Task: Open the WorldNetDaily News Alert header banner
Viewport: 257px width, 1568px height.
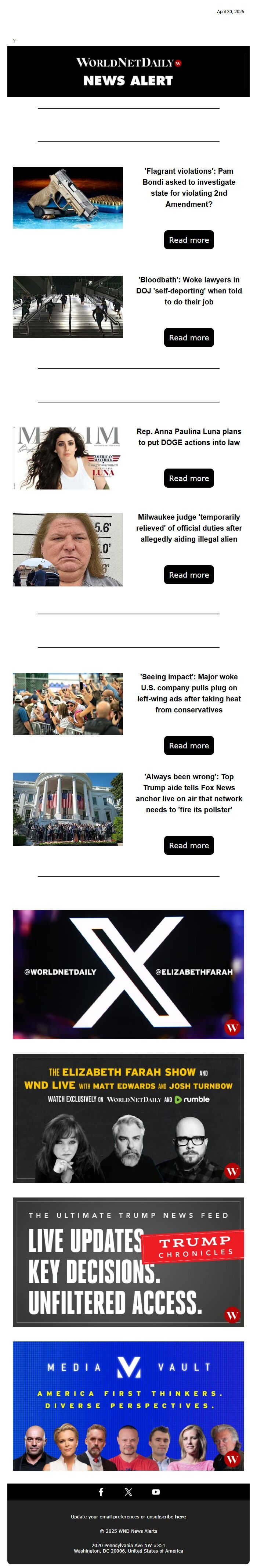Action: pos(128,71)
